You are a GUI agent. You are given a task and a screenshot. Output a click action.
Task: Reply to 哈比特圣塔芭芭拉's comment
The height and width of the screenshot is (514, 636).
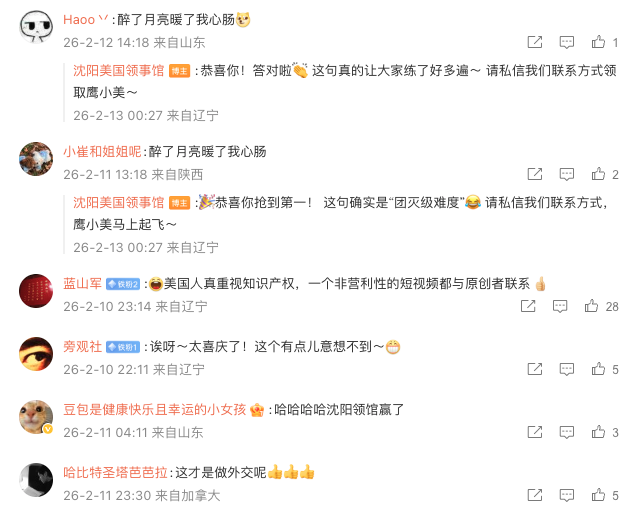tap(567, 495)
